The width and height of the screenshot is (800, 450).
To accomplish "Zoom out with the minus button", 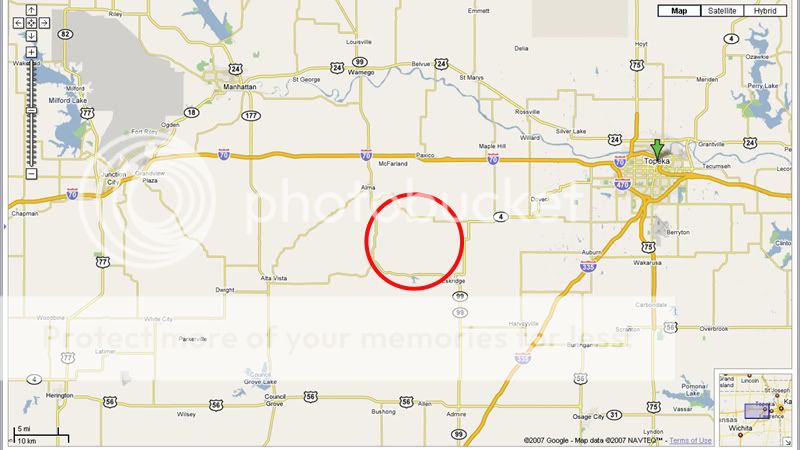I will pos(31,174).
